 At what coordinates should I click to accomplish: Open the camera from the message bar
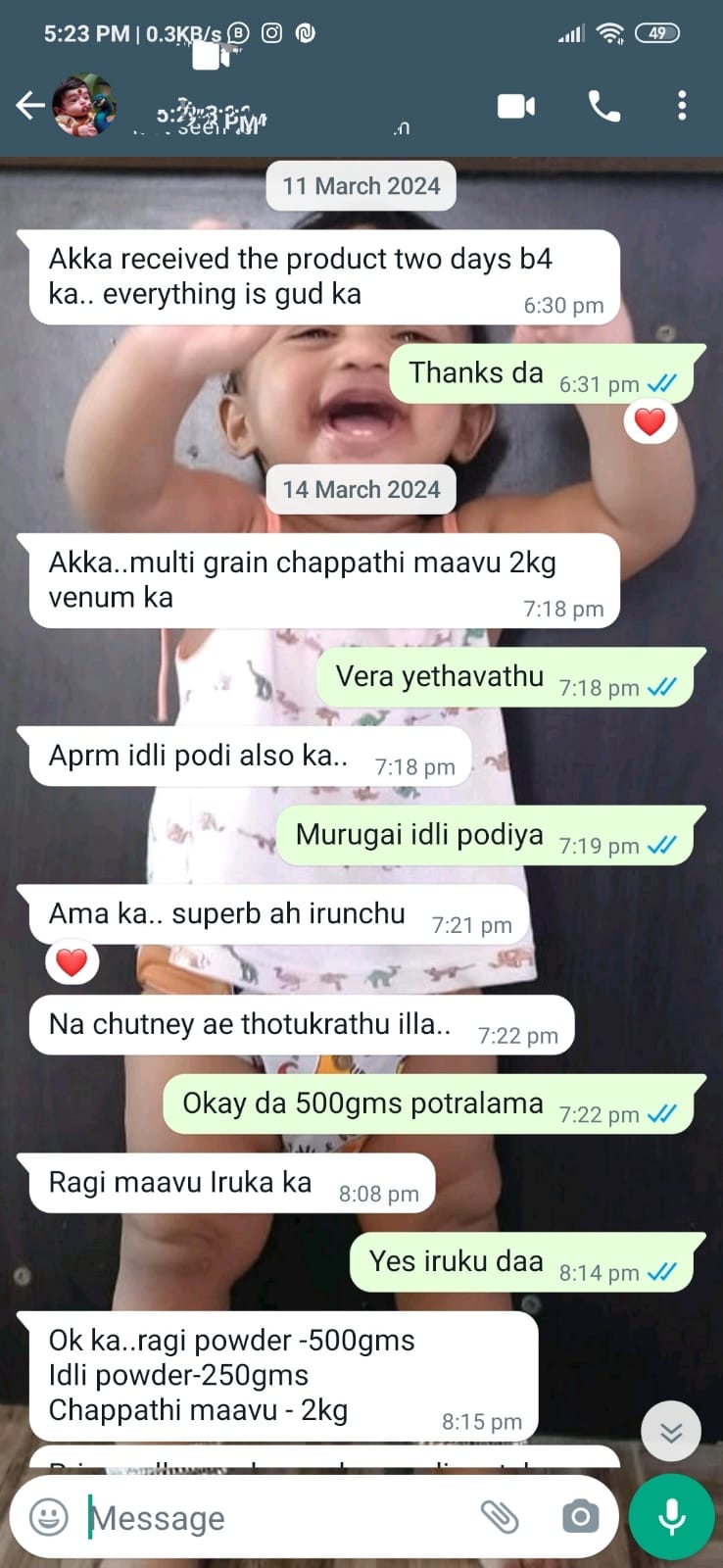pos(580,1517)
